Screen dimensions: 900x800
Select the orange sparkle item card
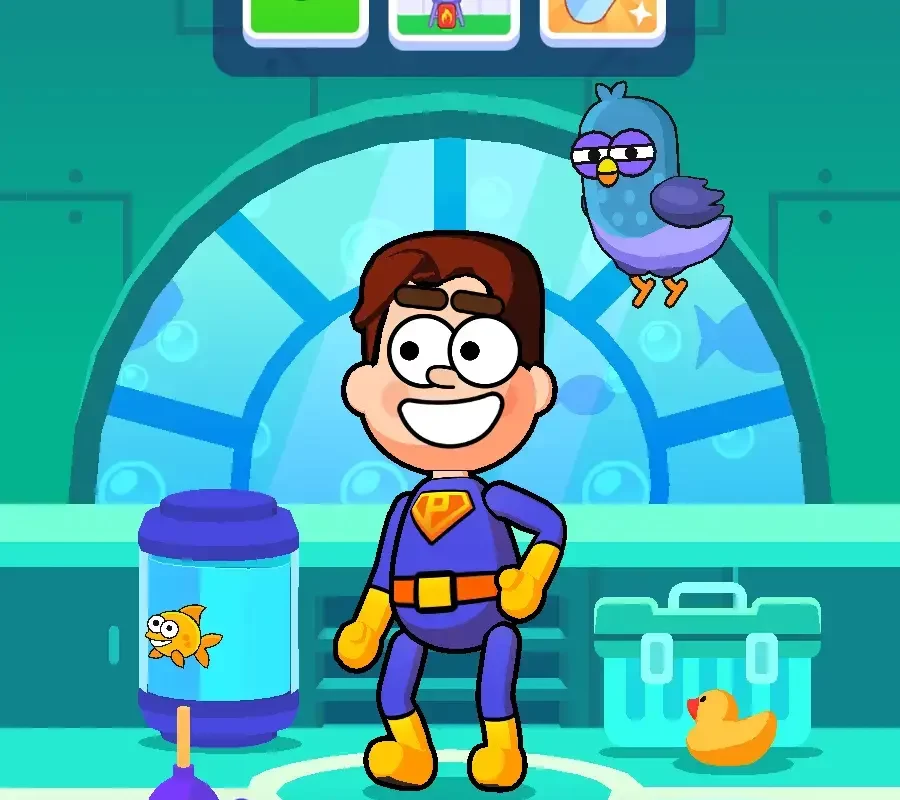click(605, 18)
